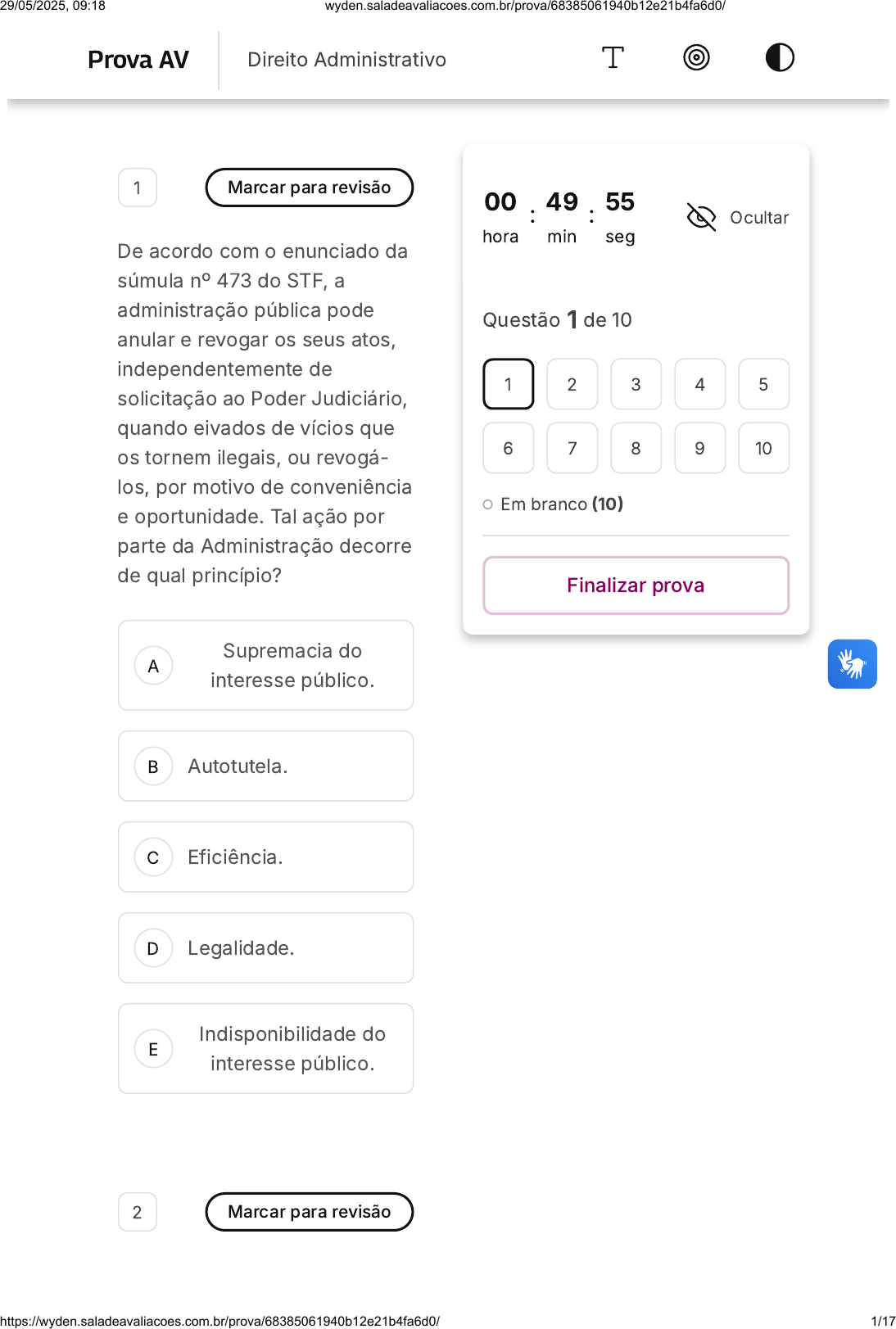
Task: Mark question 1 for review
Action: tap(310, 188)
